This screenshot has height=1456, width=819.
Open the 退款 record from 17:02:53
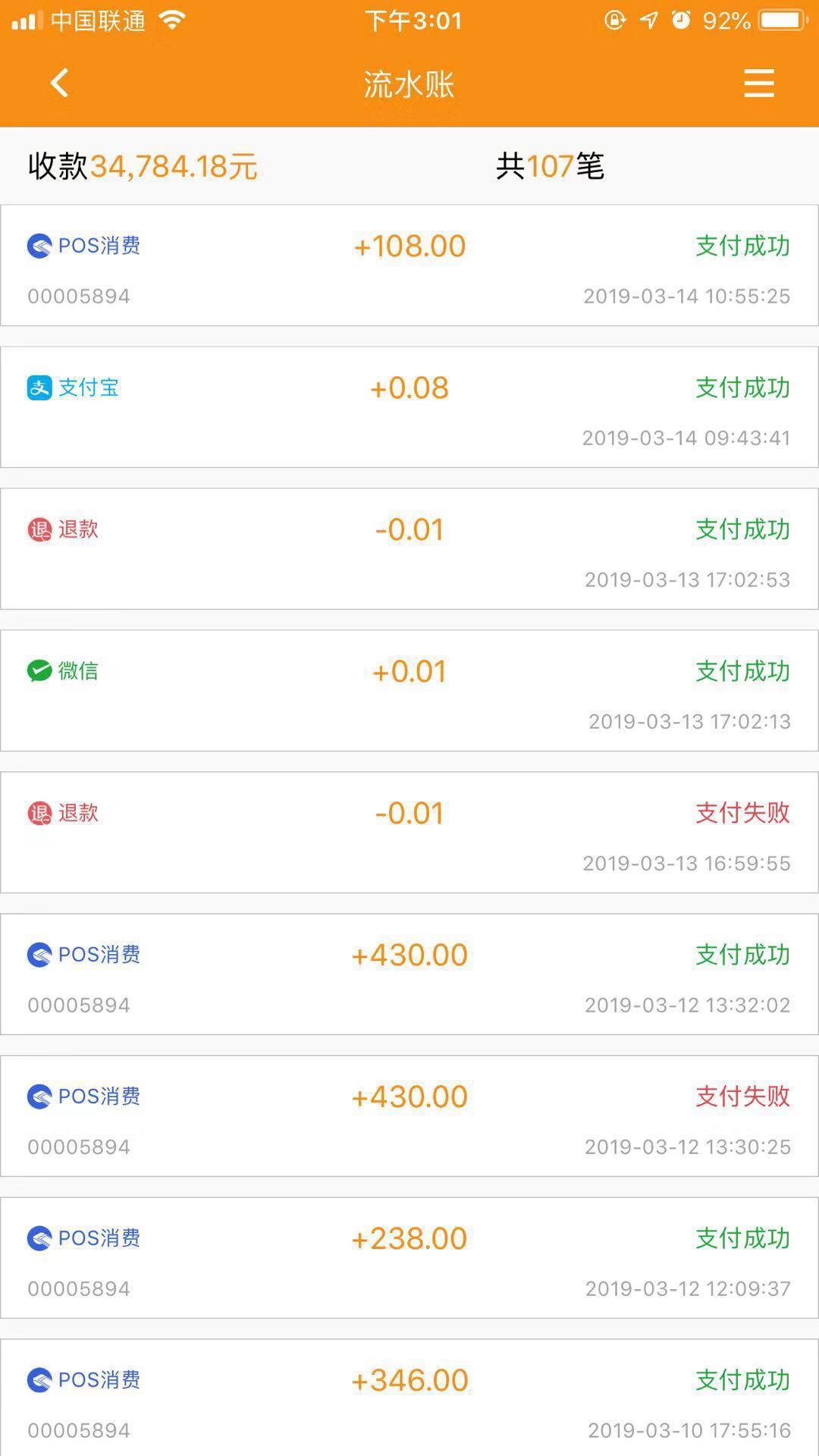click(x=409, y=549)
